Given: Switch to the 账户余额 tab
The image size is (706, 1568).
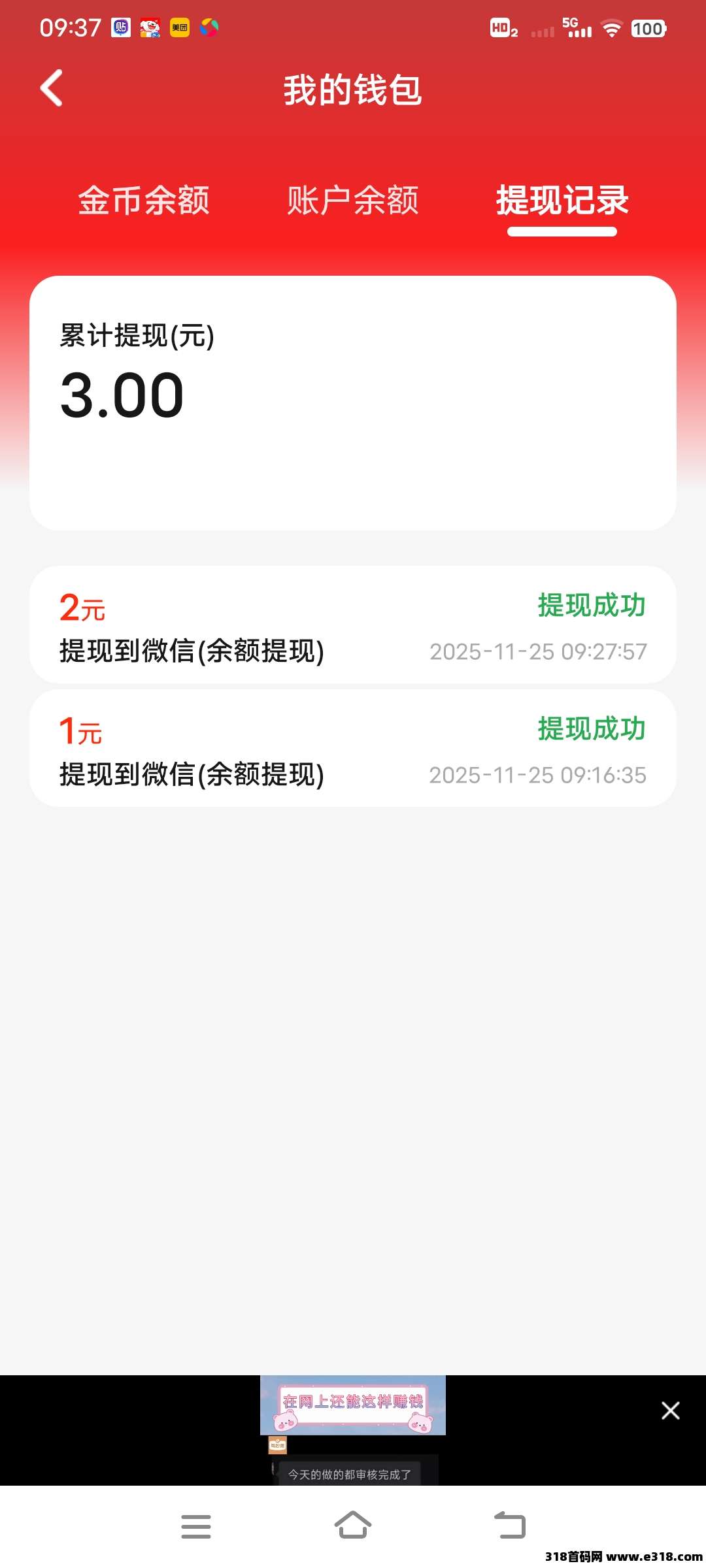Looking at the screenshot, I should [353, 200].
